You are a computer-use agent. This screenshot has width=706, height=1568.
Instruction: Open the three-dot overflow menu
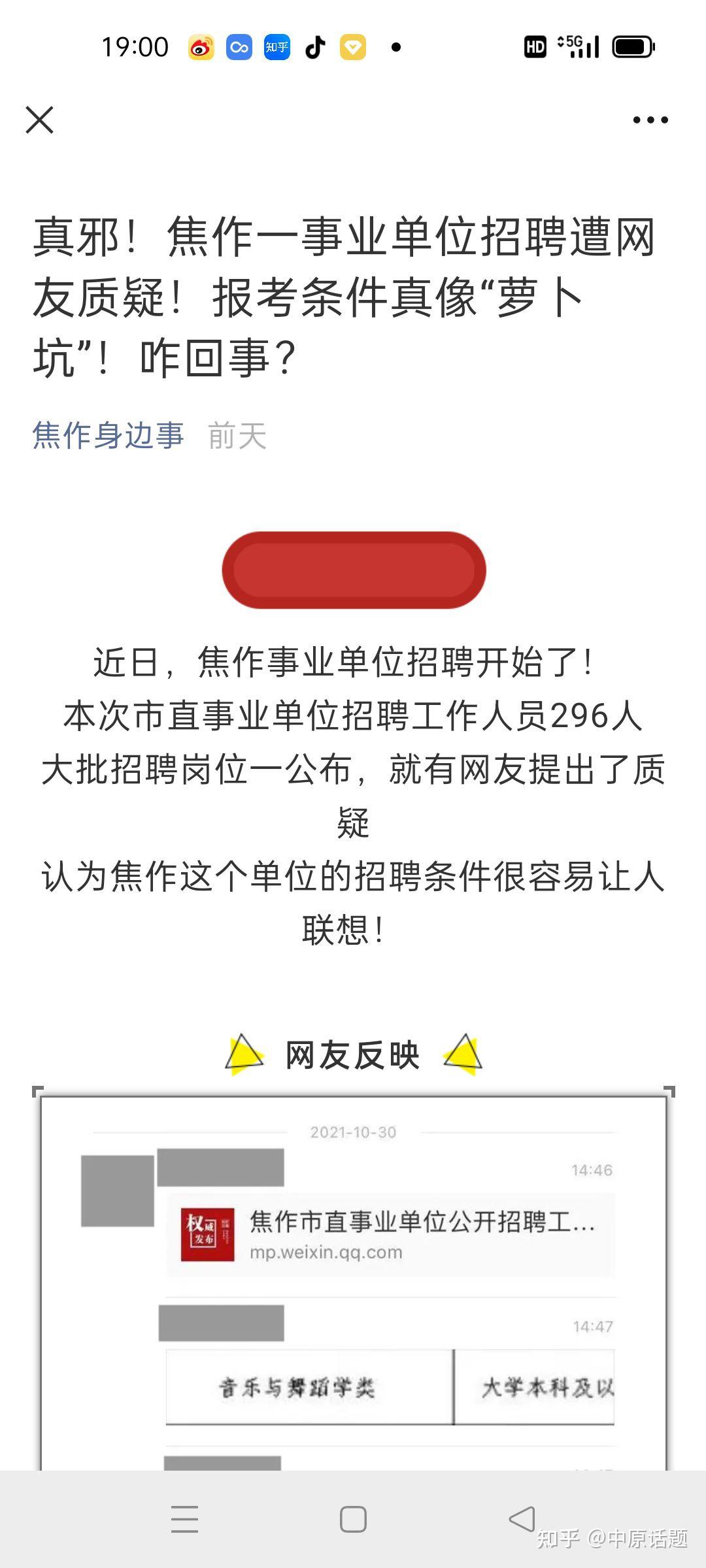(650, 120)
